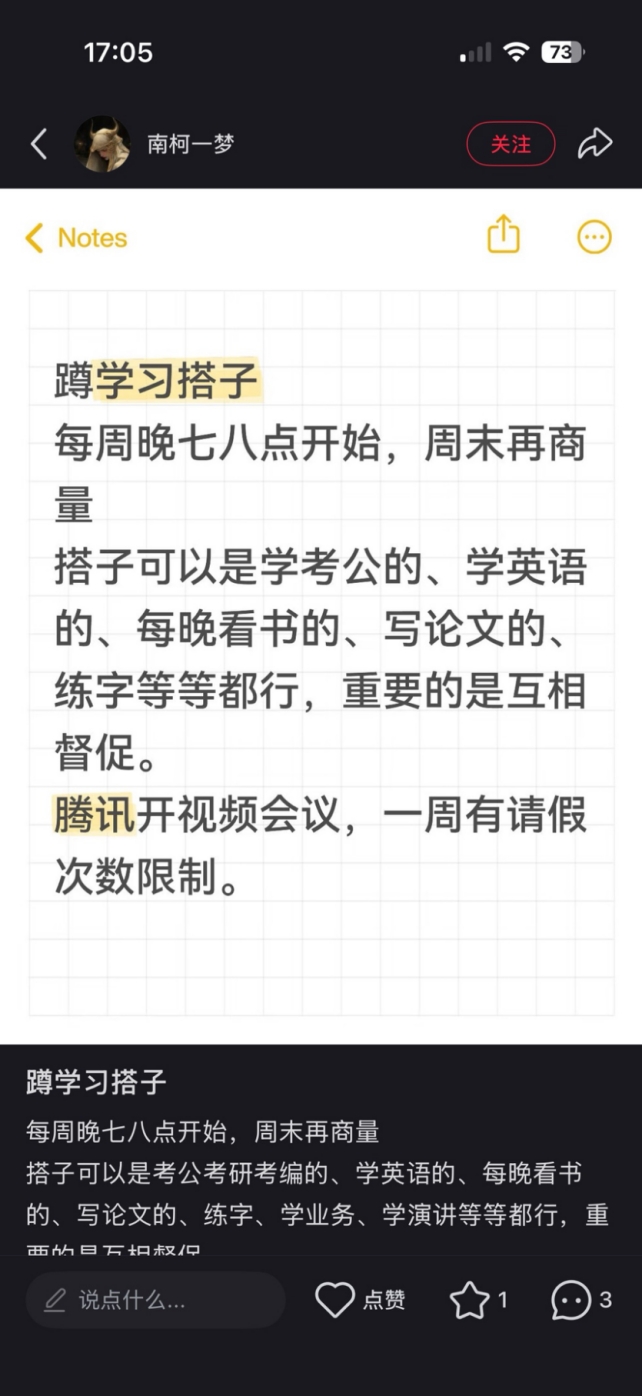Go back from this post

point(39,144)
